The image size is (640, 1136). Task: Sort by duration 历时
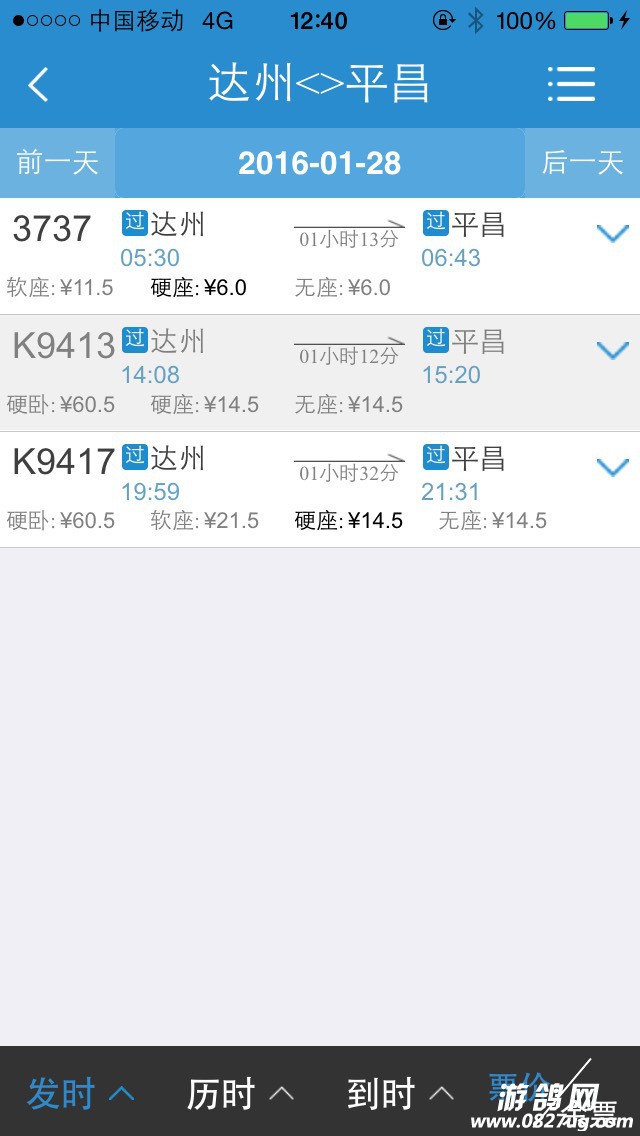[x=240, y=1093]
